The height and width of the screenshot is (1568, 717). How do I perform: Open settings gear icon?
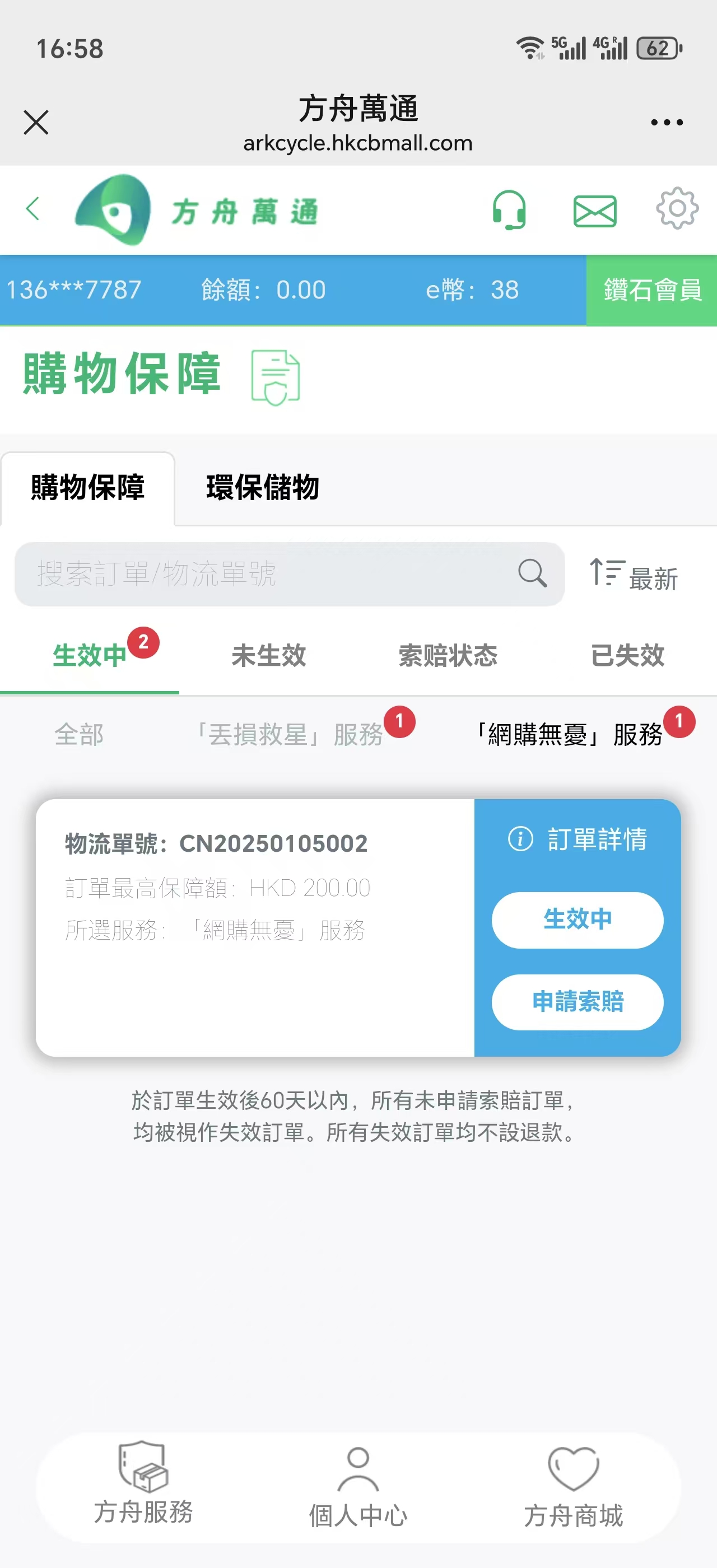pyautogui.click(x=677, y=209)
